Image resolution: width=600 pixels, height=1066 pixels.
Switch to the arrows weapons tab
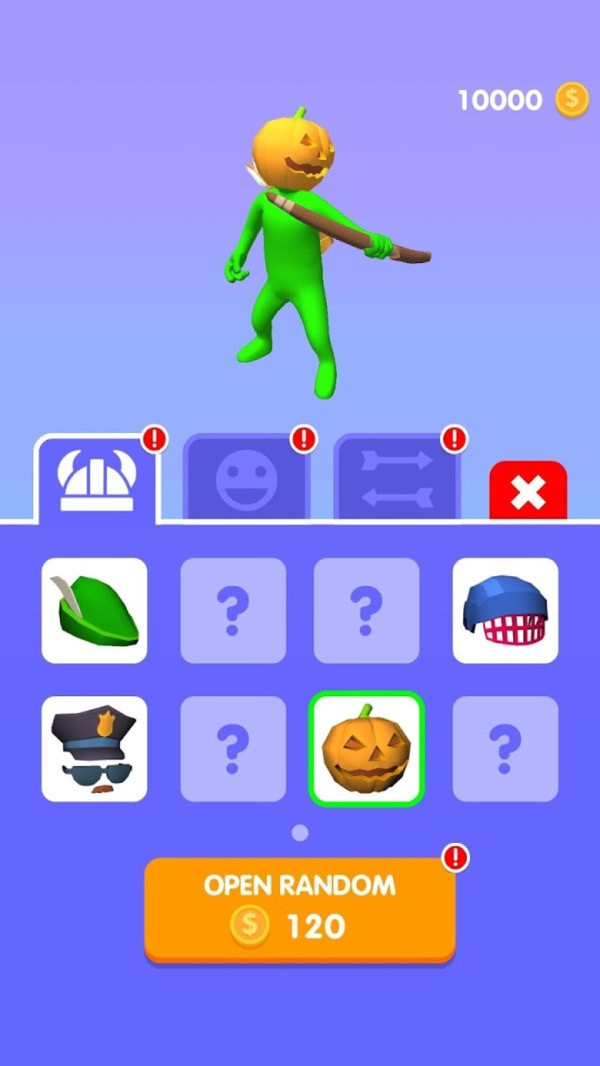[396, 477]
